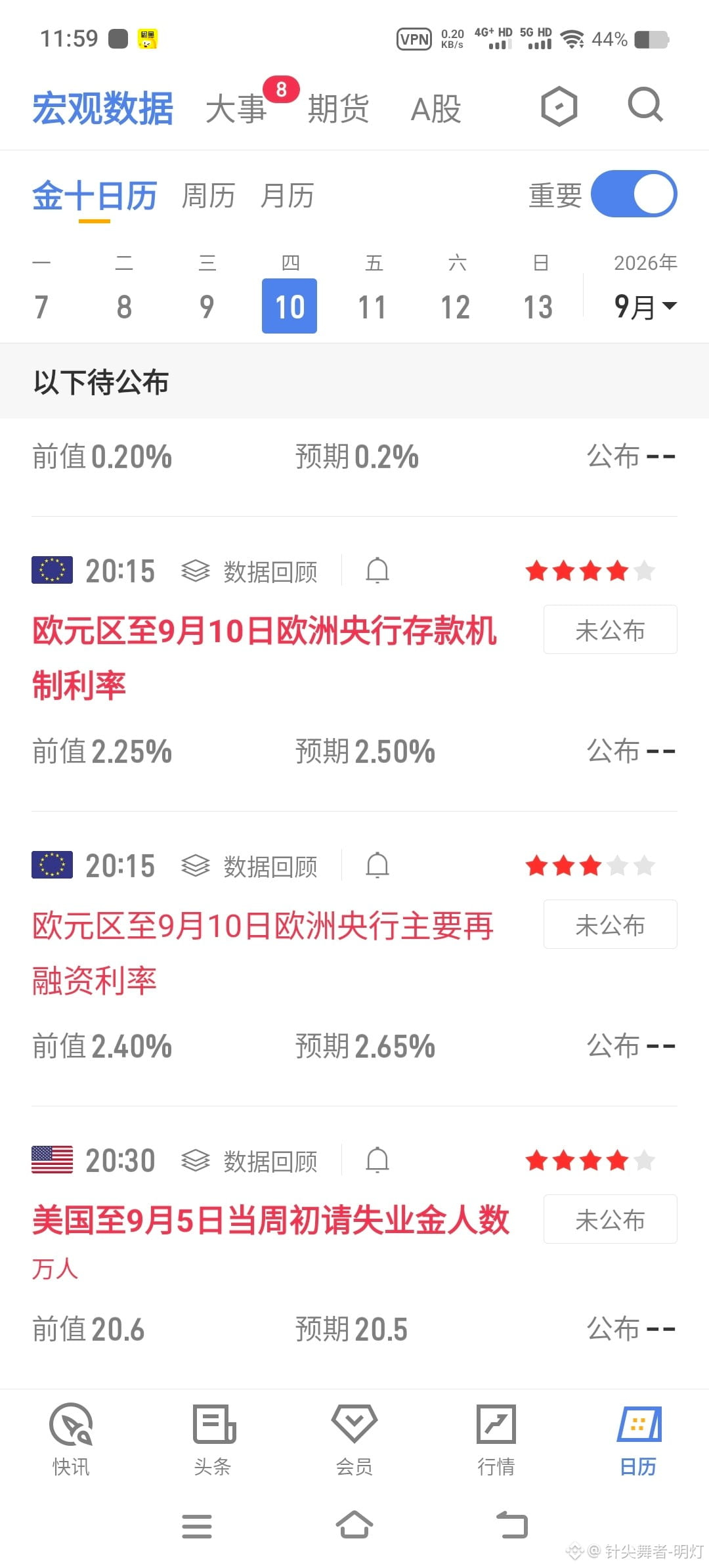Tap the hexagon settings icon
This screenshot has width=709, height=1568.
click(x=559, y=106)
